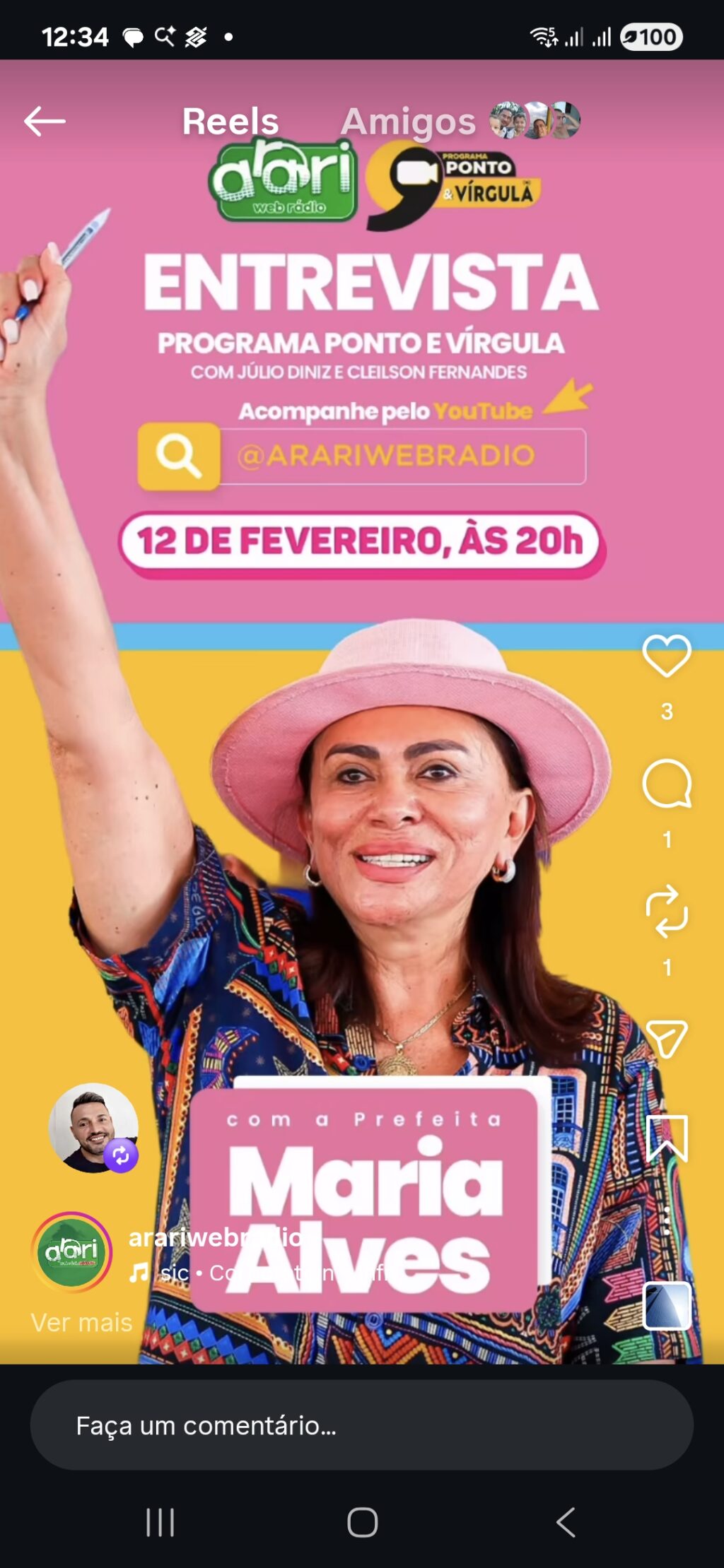The width and height of the screenshot is (724, 1568).
Task: Open the comments bubble
Action: point(666,784)
